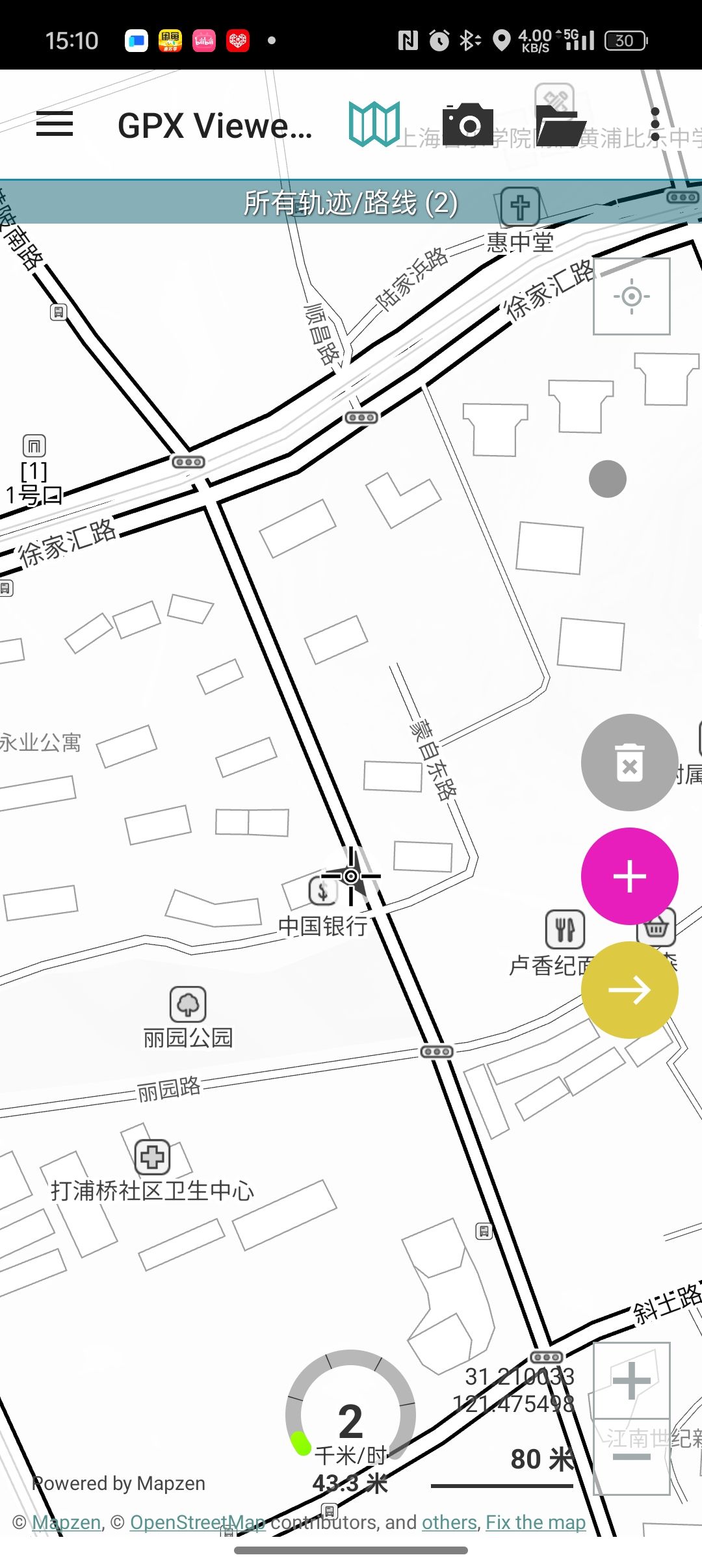The width and height of the screenshot is (702, 1568).
Task: Open the map layers selector
Action: [374, 124]
